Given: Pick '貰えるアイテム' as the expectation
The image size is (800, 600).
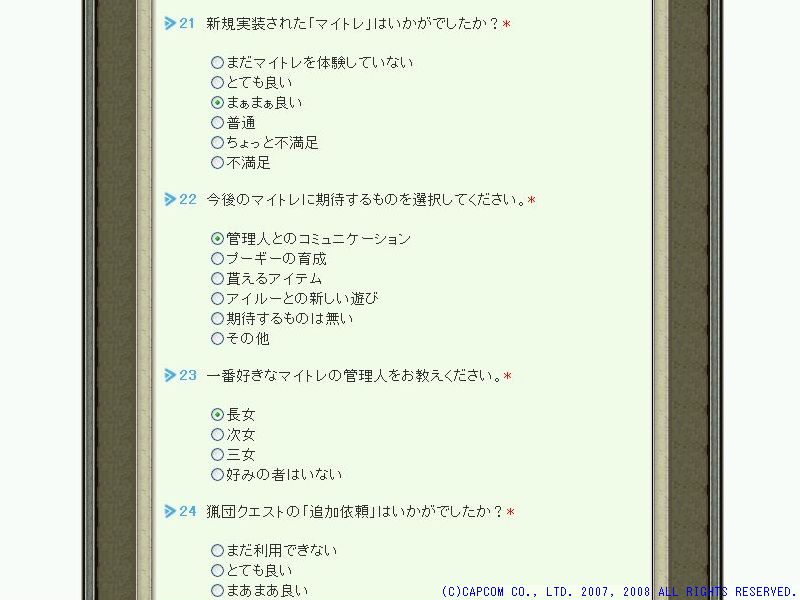Looking at the screenshot, I should point(217,278).
